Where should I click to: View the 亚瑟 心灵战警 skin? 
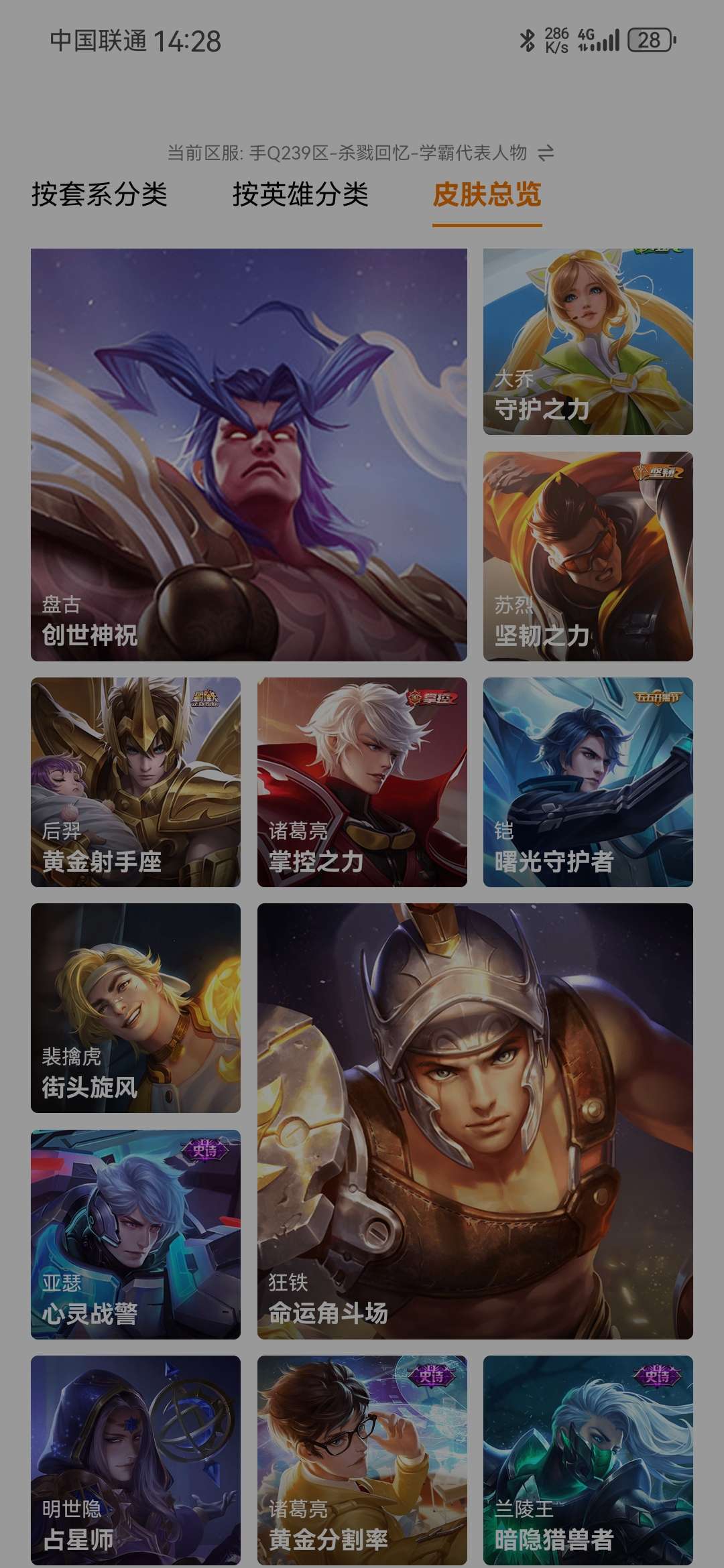(x=135, y=1234)
